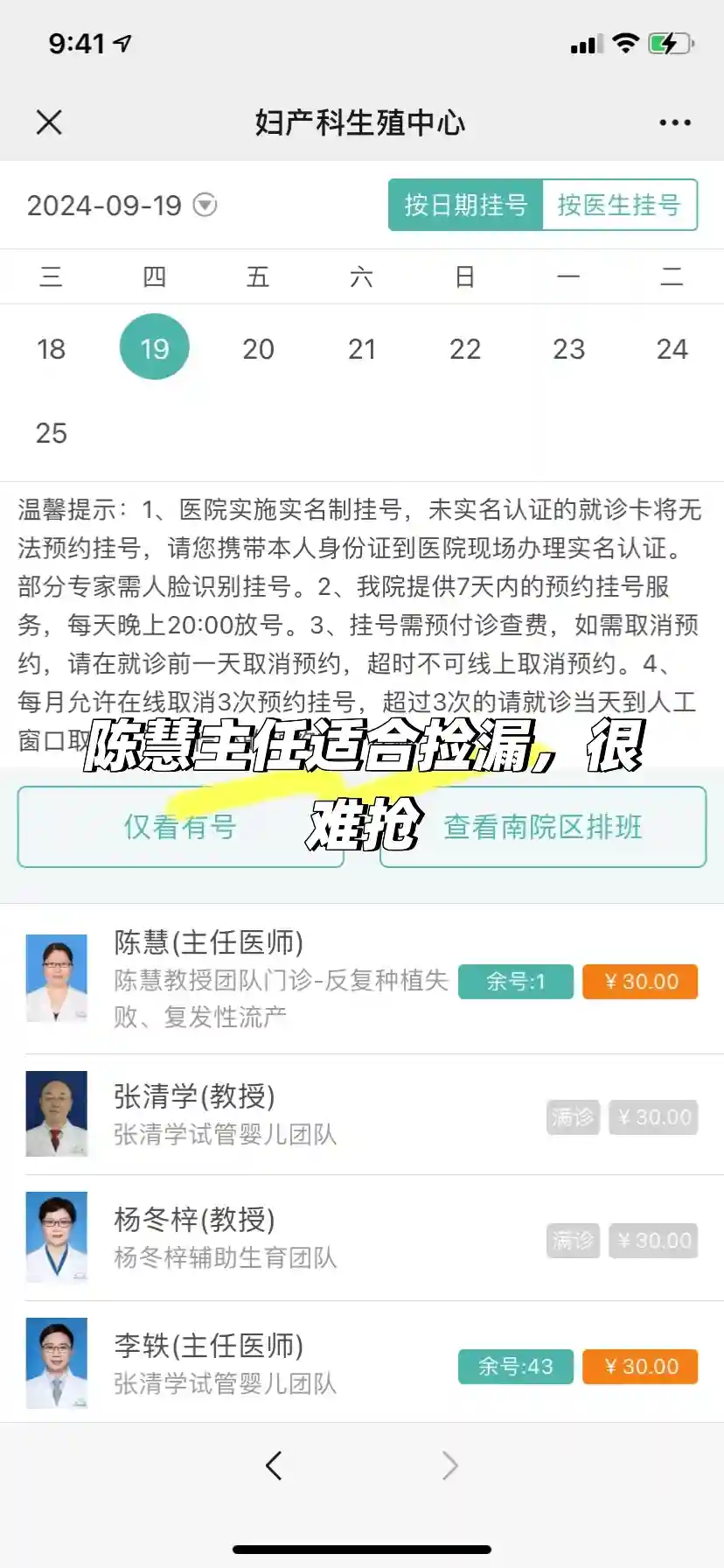Go back using the bottom left arrow
The height and width of the screenshot is (1568, 724).
pyautogui.click(x=274, y=1465)
